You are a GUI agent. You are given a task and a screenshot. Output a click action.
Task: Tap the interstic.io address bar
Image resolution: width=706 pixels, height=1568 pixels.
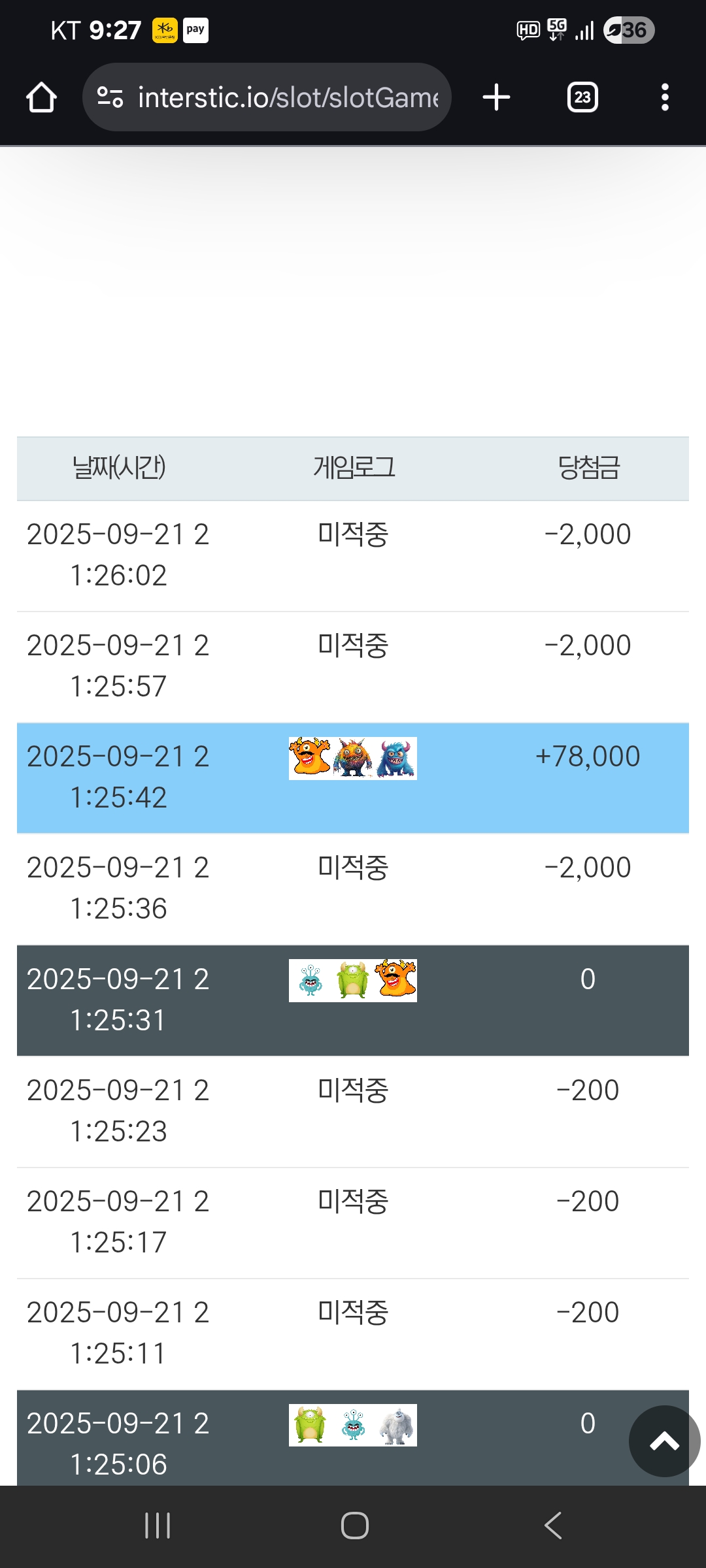point(267,97)
